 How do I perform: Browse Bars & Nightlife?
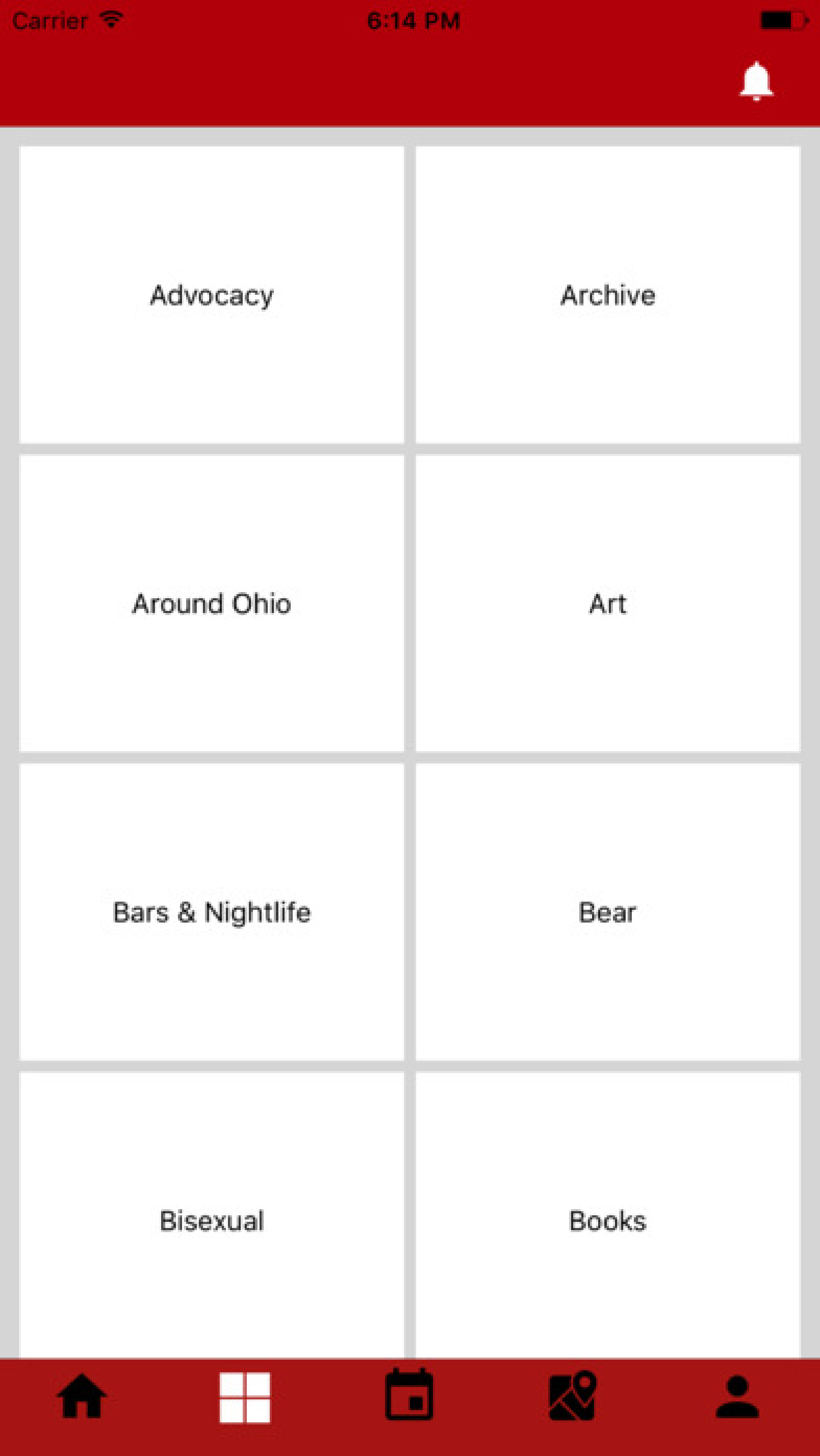212,912
